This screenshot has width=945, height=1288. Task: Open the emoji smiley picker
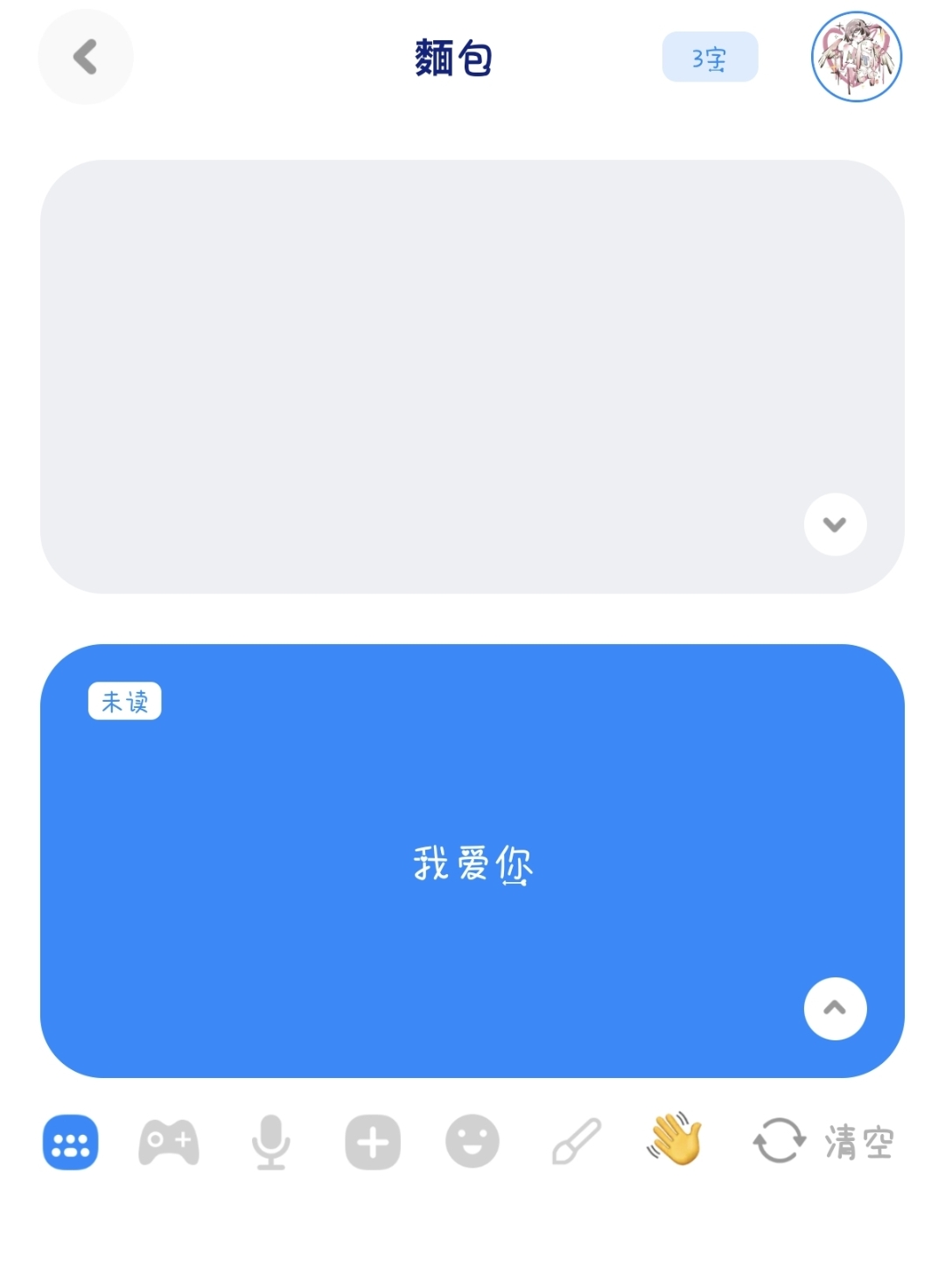472,1140
